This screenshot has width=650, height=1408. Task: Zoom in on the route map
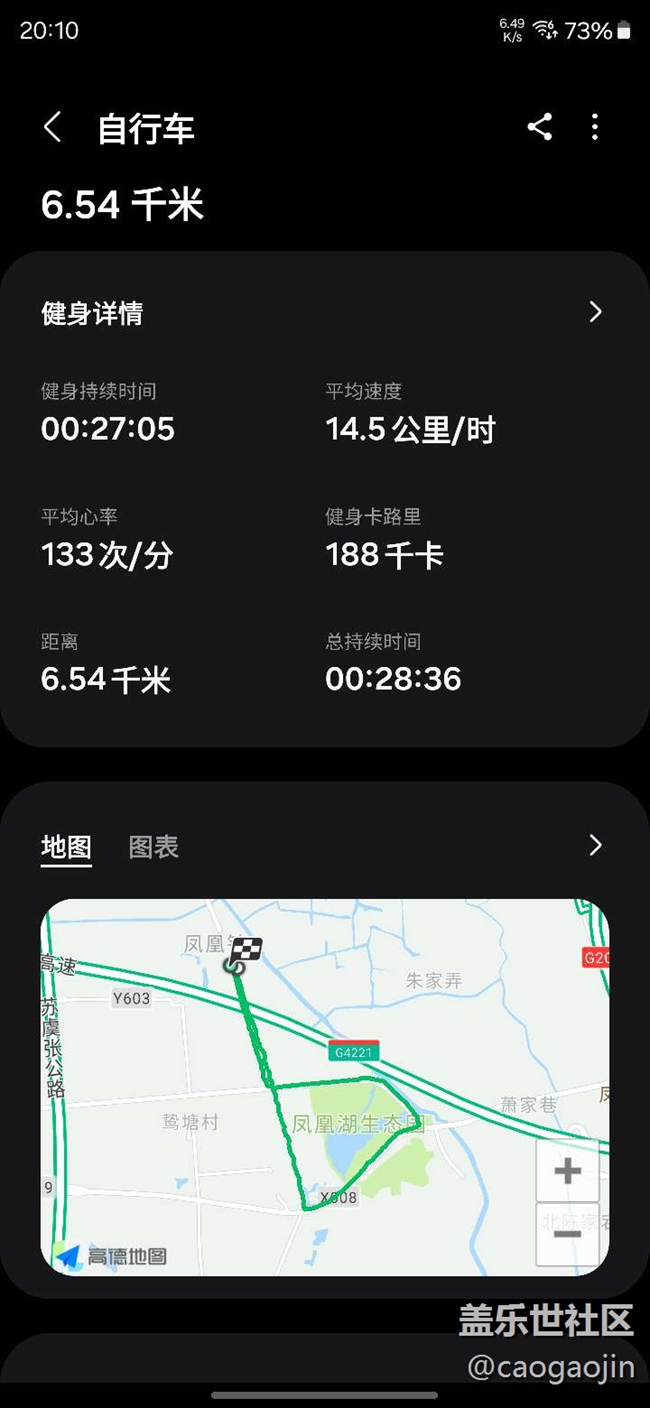coord(567,1170)
